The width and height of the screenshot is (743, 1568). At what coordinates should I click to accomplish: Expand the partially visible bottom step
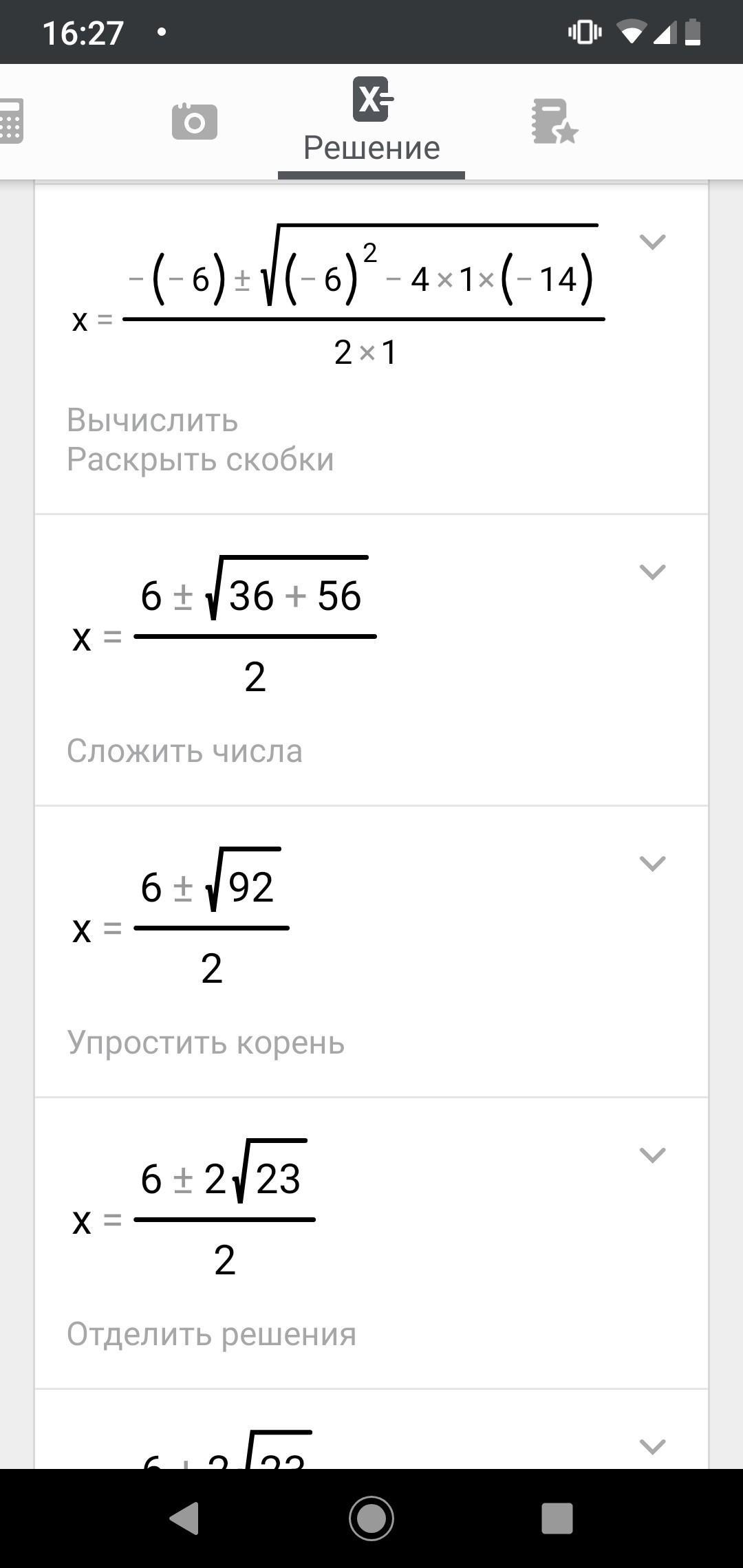(x=652, y=1446)
